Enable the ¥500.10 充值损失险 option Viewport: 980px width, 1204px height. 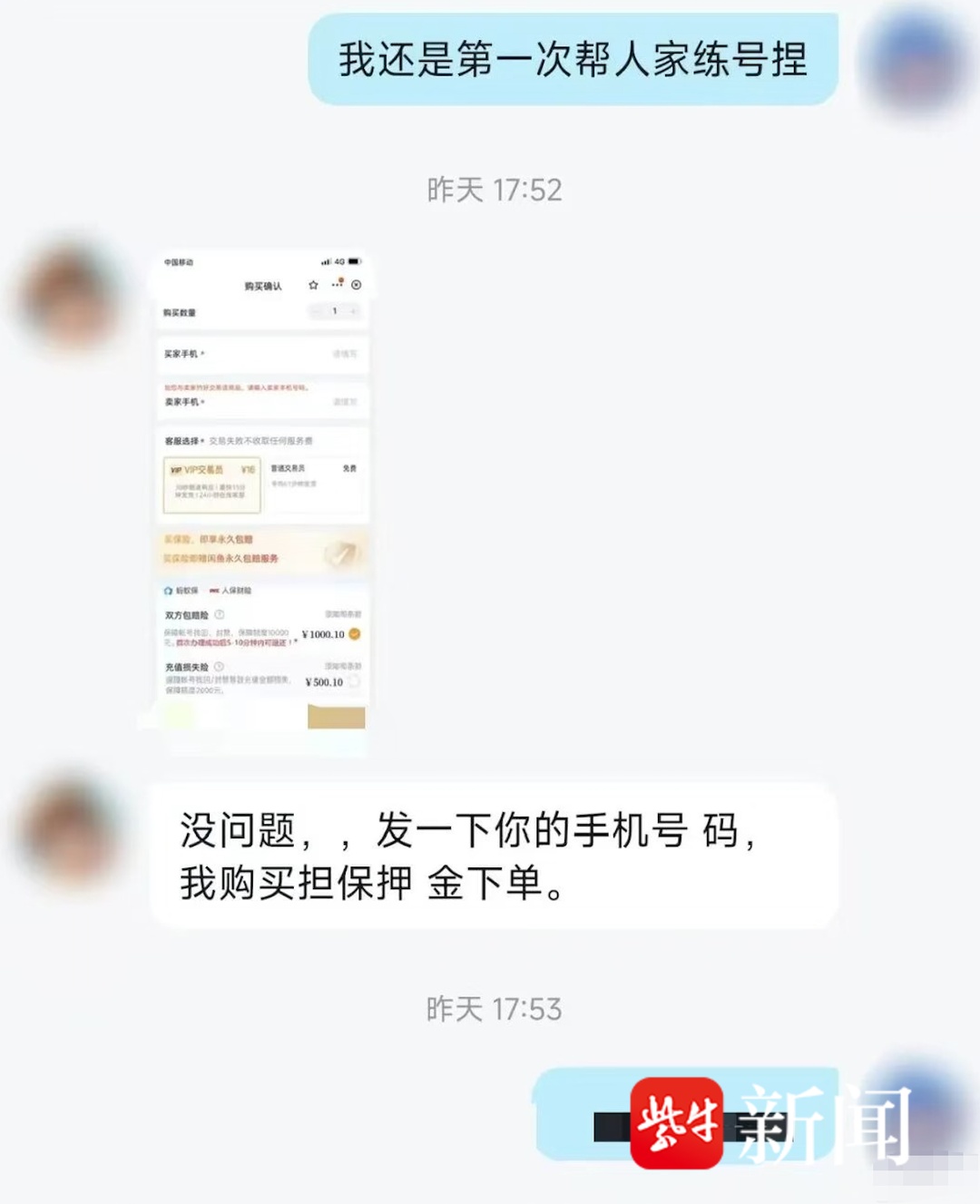(x=354, y=682)
